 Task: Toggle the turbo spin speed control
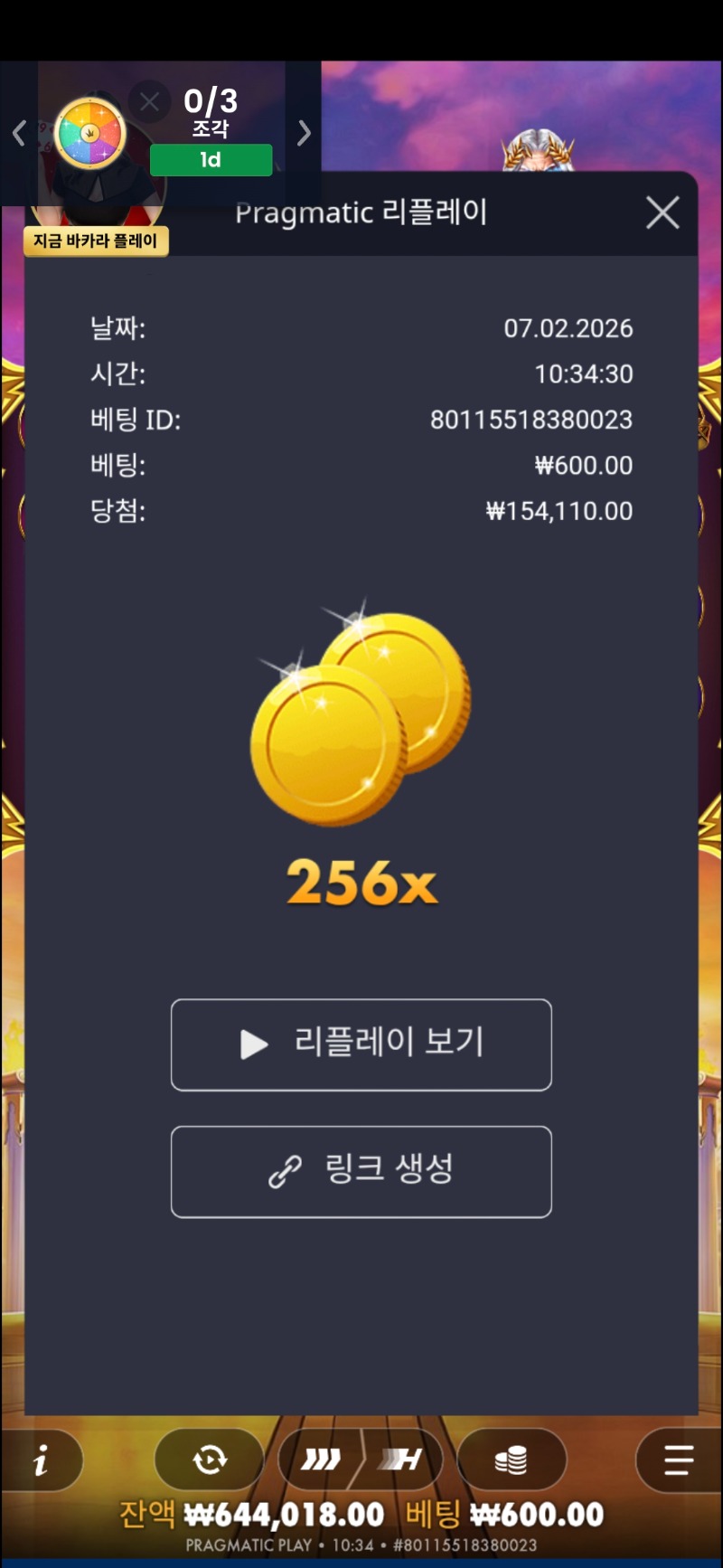(x=361, y=1459)
